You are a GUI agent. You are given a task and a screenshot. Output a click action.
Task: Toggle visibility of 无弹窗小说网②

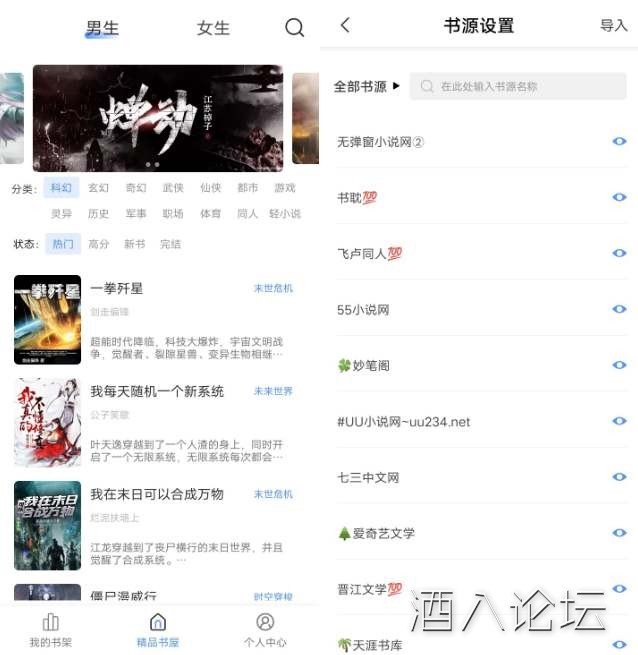619,142
